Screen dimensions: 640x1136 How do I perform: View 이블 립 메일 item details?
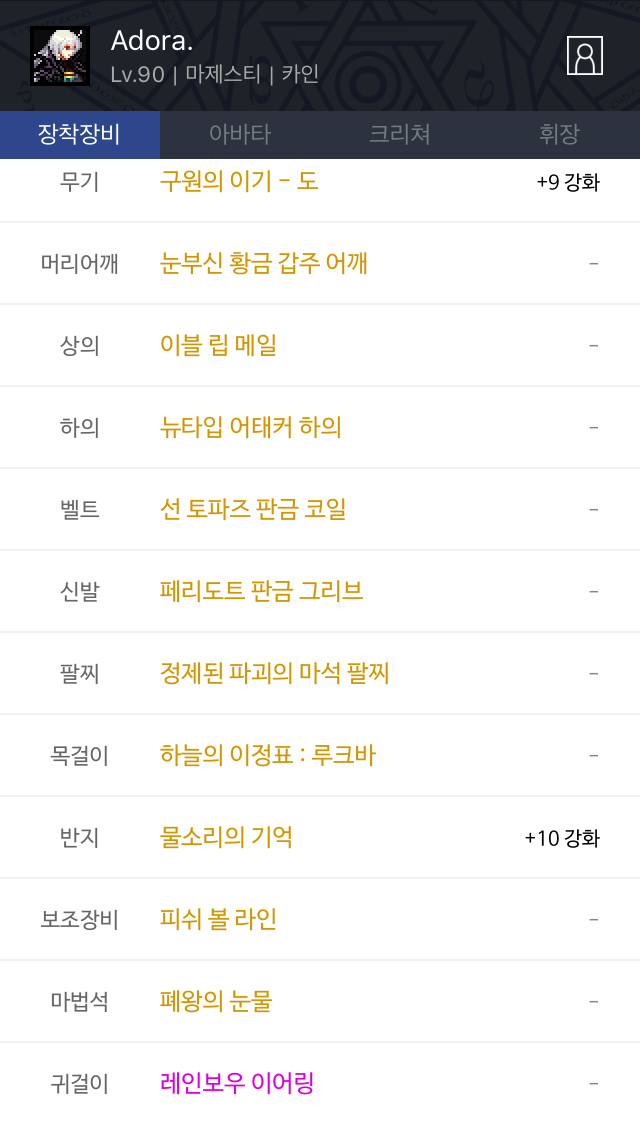tap(218, 346)
